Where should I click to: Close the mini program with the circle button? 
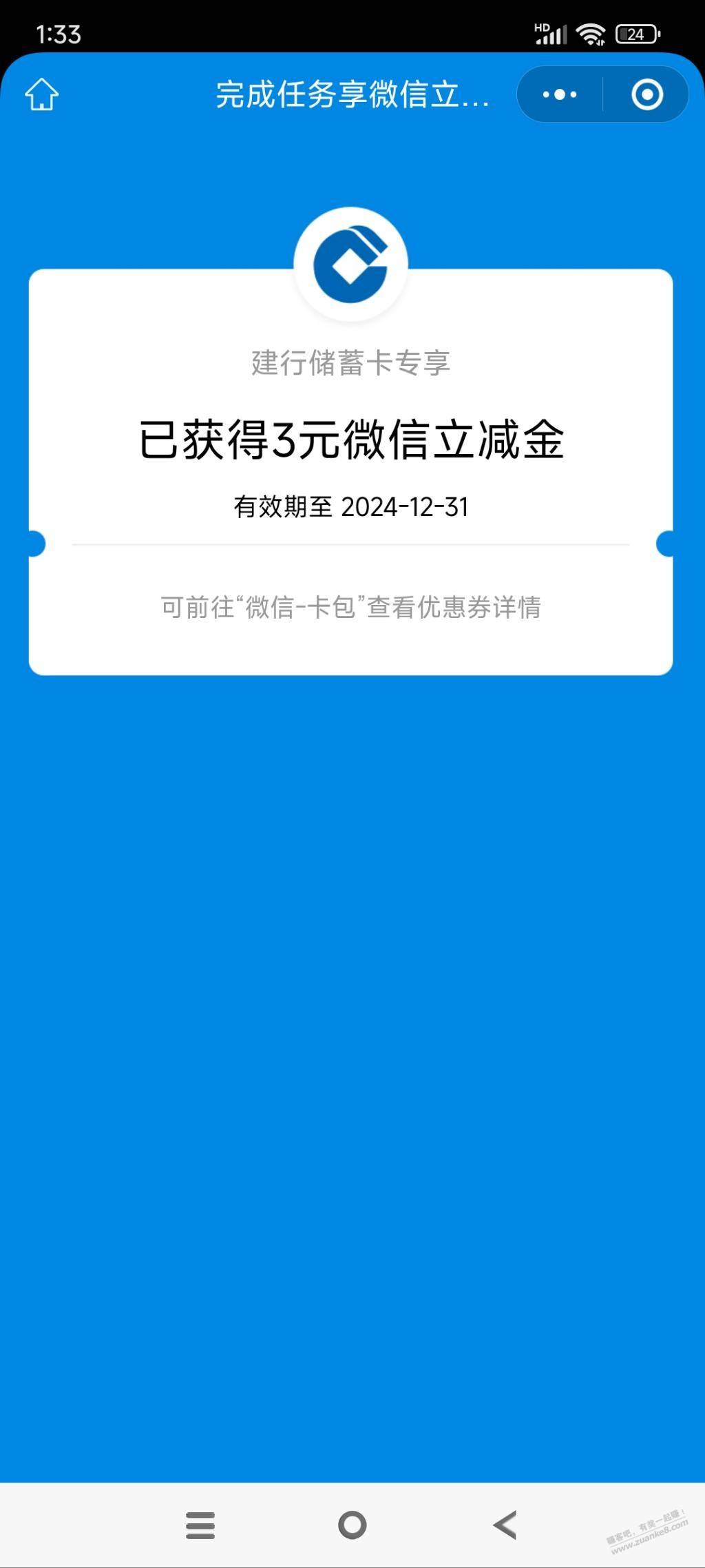point(647,94)
